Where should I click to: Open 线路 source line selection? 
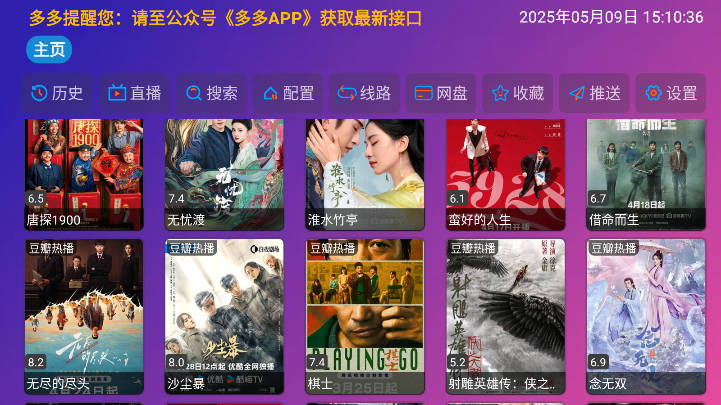click(x=364, y=93)
